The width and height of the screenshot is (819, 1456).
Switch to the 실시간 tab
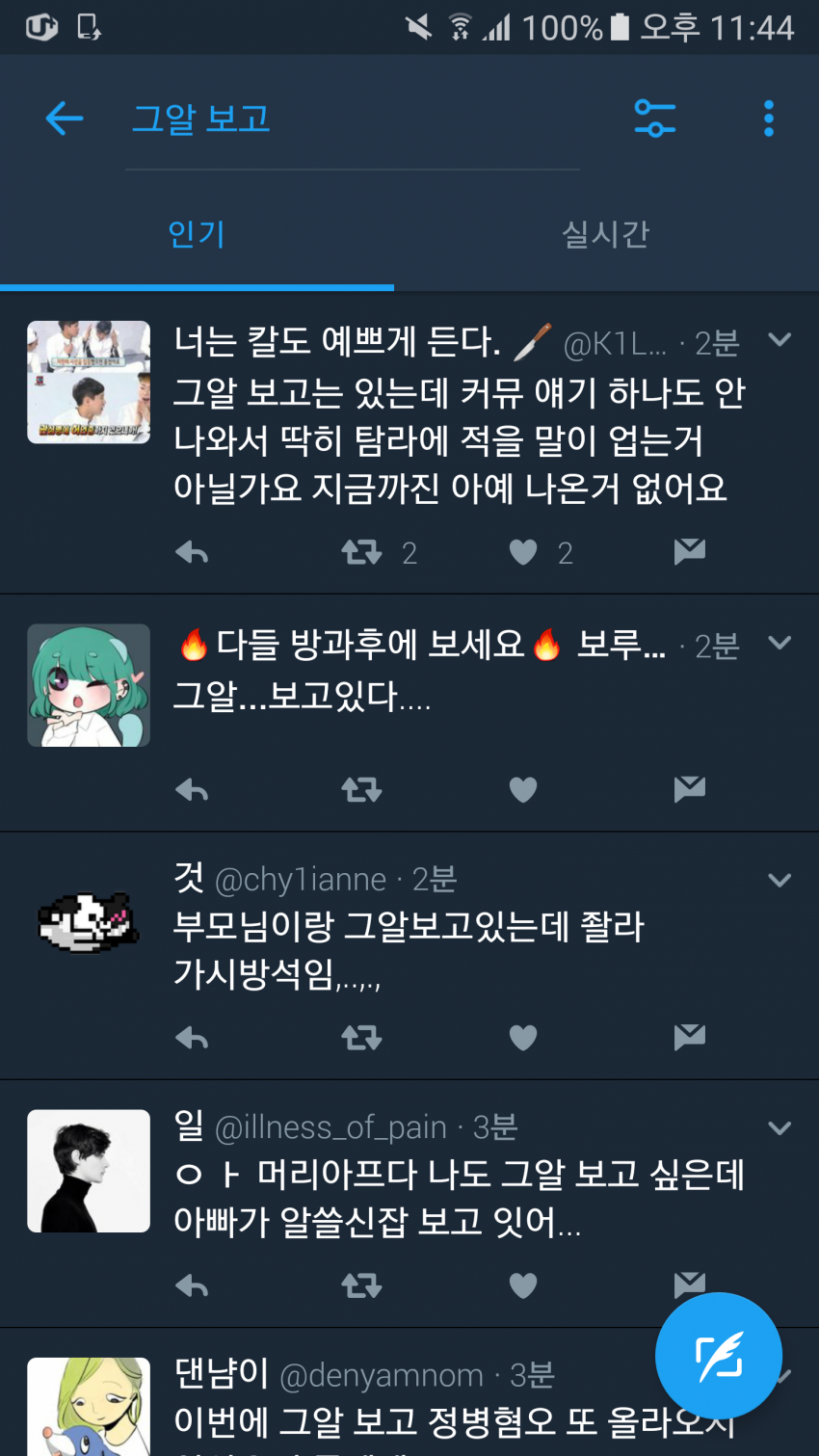tap(605, 234)
